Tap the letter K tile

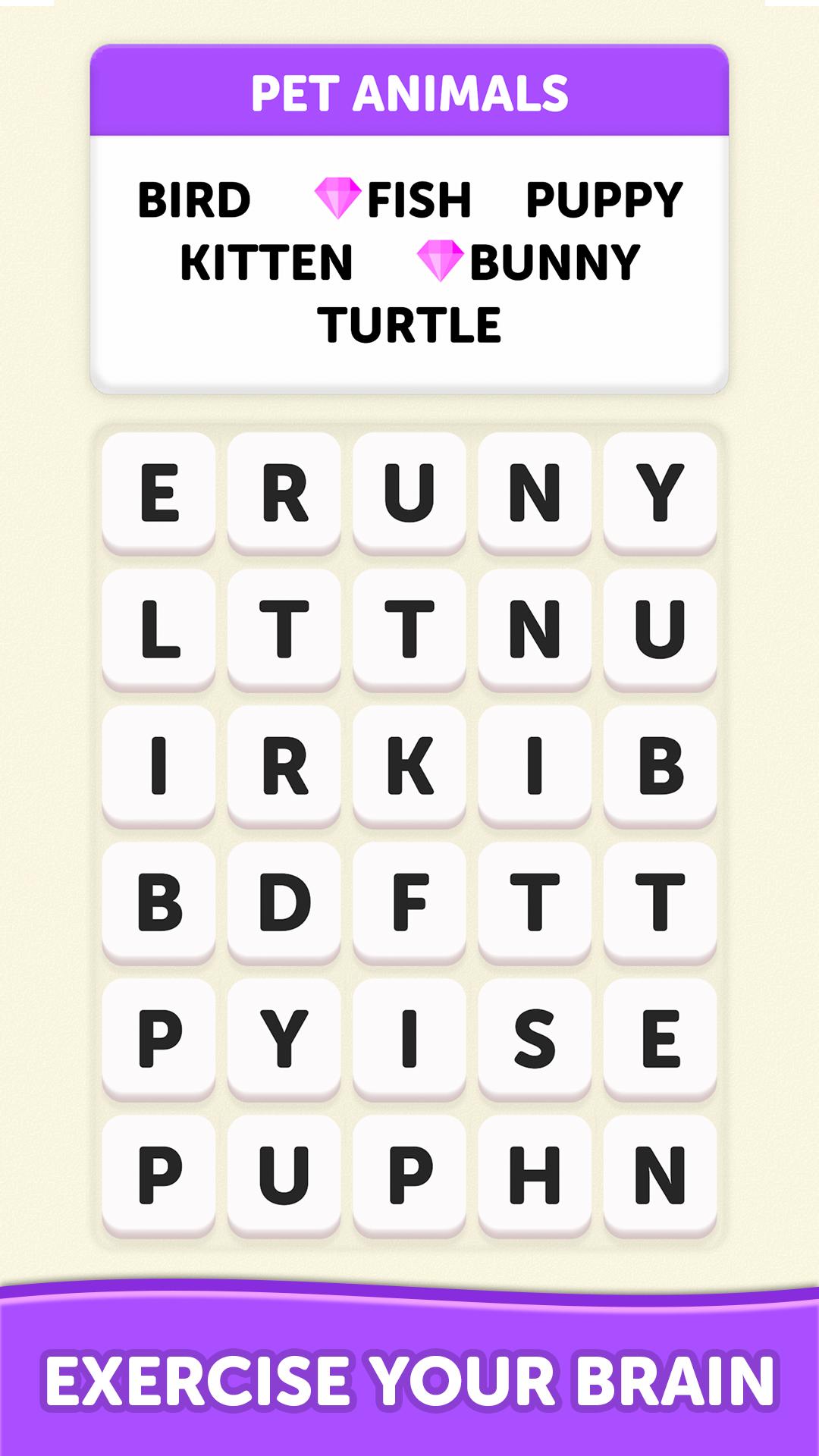[x=409, y=765]
